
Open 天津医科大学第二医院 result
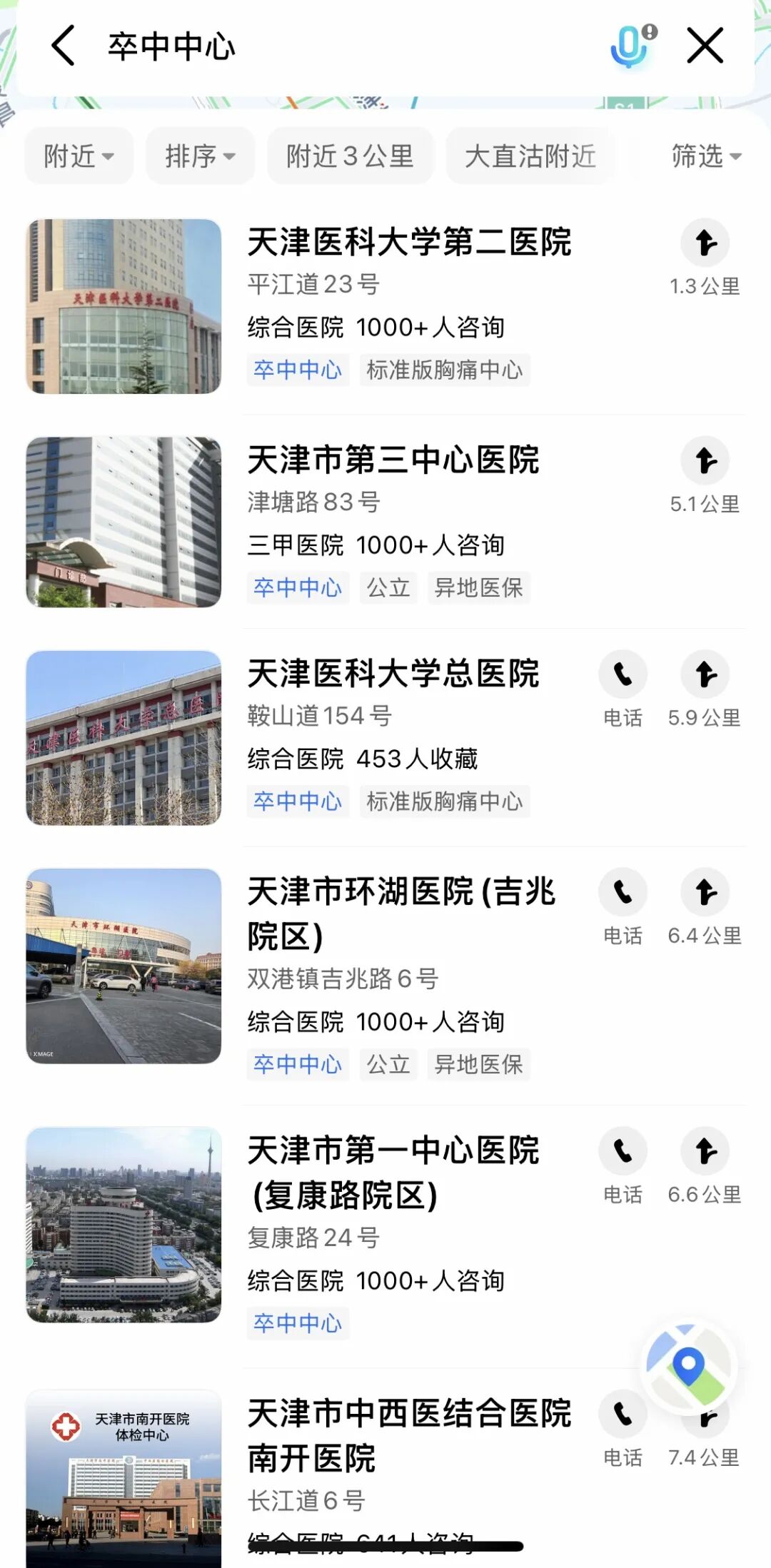[x=408, y=242]
